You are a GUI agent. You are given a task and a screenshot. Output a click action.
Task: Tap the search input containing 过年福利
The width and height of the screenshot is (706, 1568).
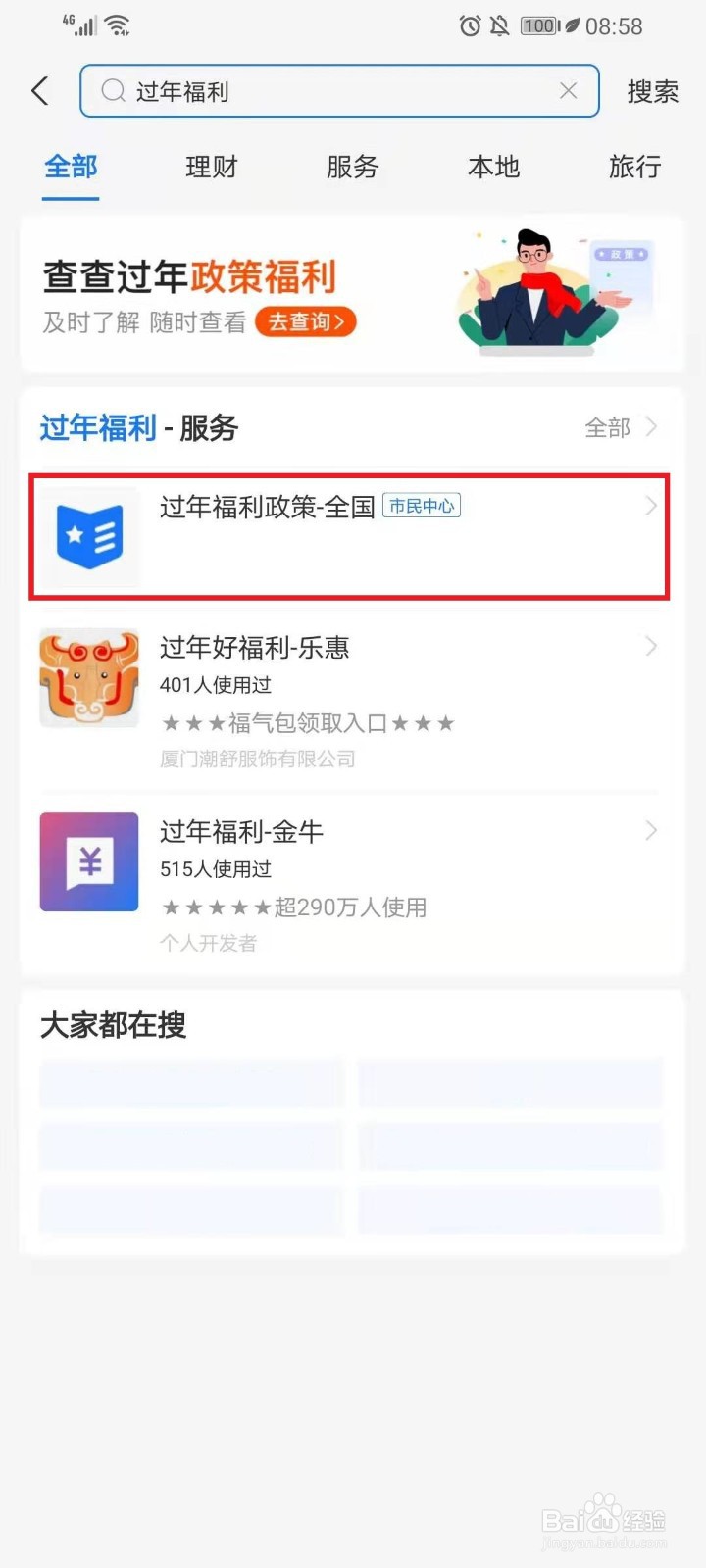pyautogui.click(x=294, y=90)
